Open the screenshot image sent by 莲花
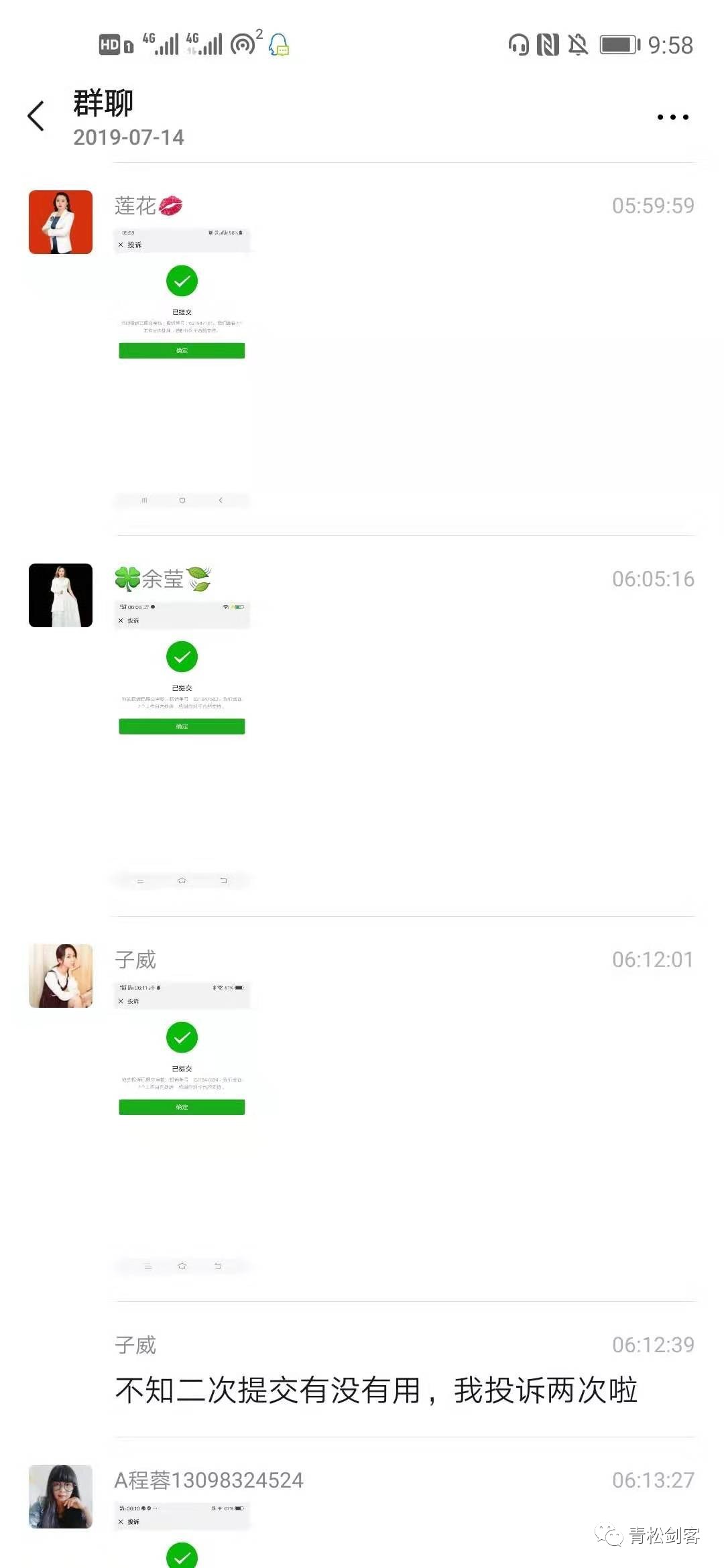The height and width of the screenshot is (1568, 724). (x=182, y=367)
